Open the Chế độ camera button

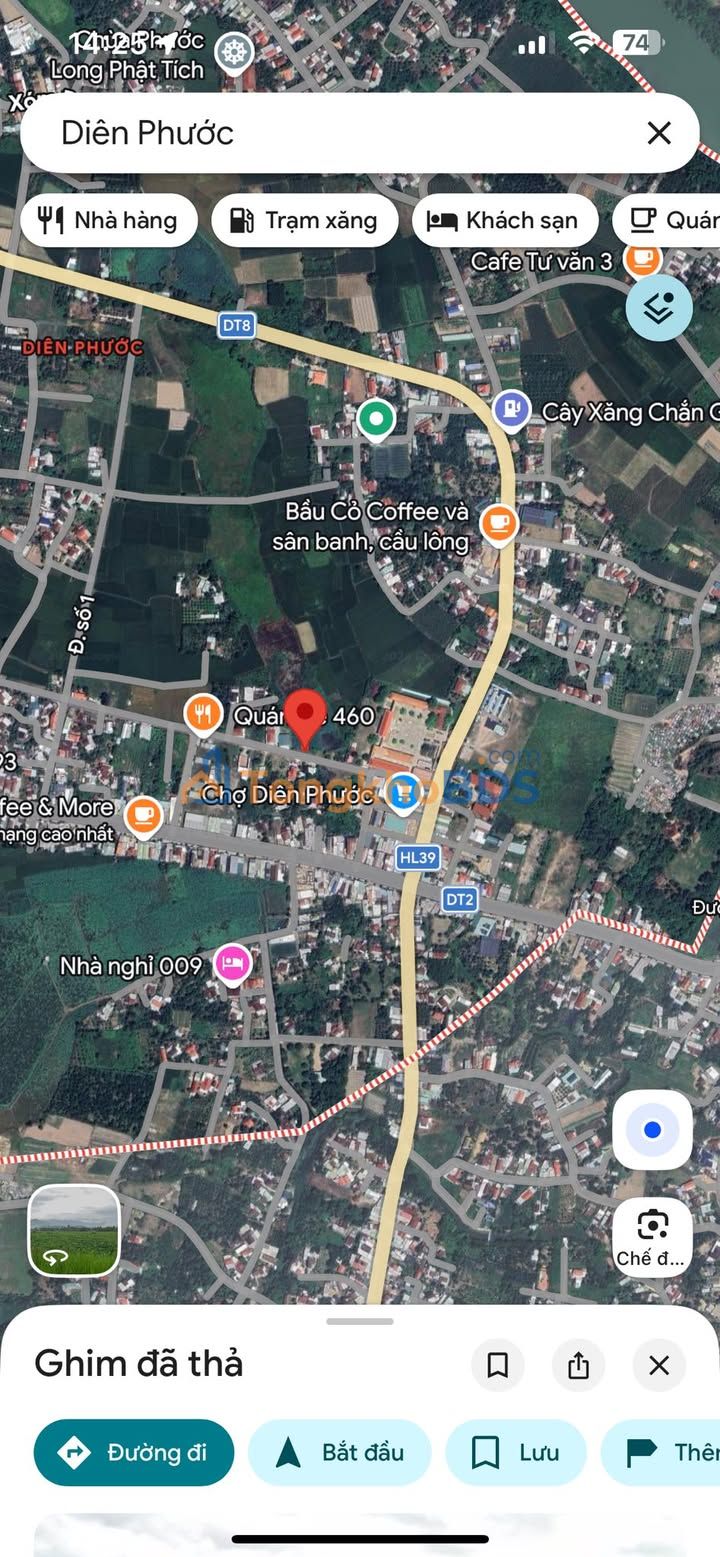(x=652, y=1237)
